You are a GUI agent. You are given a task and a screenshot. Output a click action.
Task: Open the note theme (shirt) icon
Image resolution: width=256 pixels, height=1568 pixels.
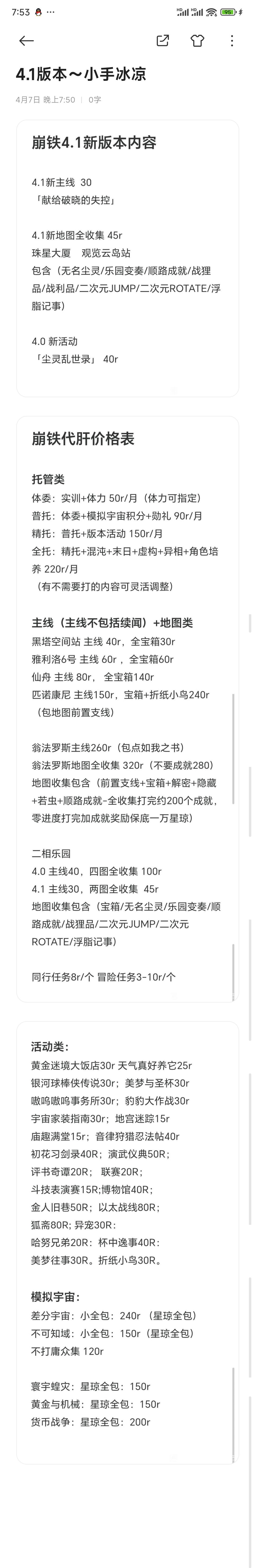[197, 41]
